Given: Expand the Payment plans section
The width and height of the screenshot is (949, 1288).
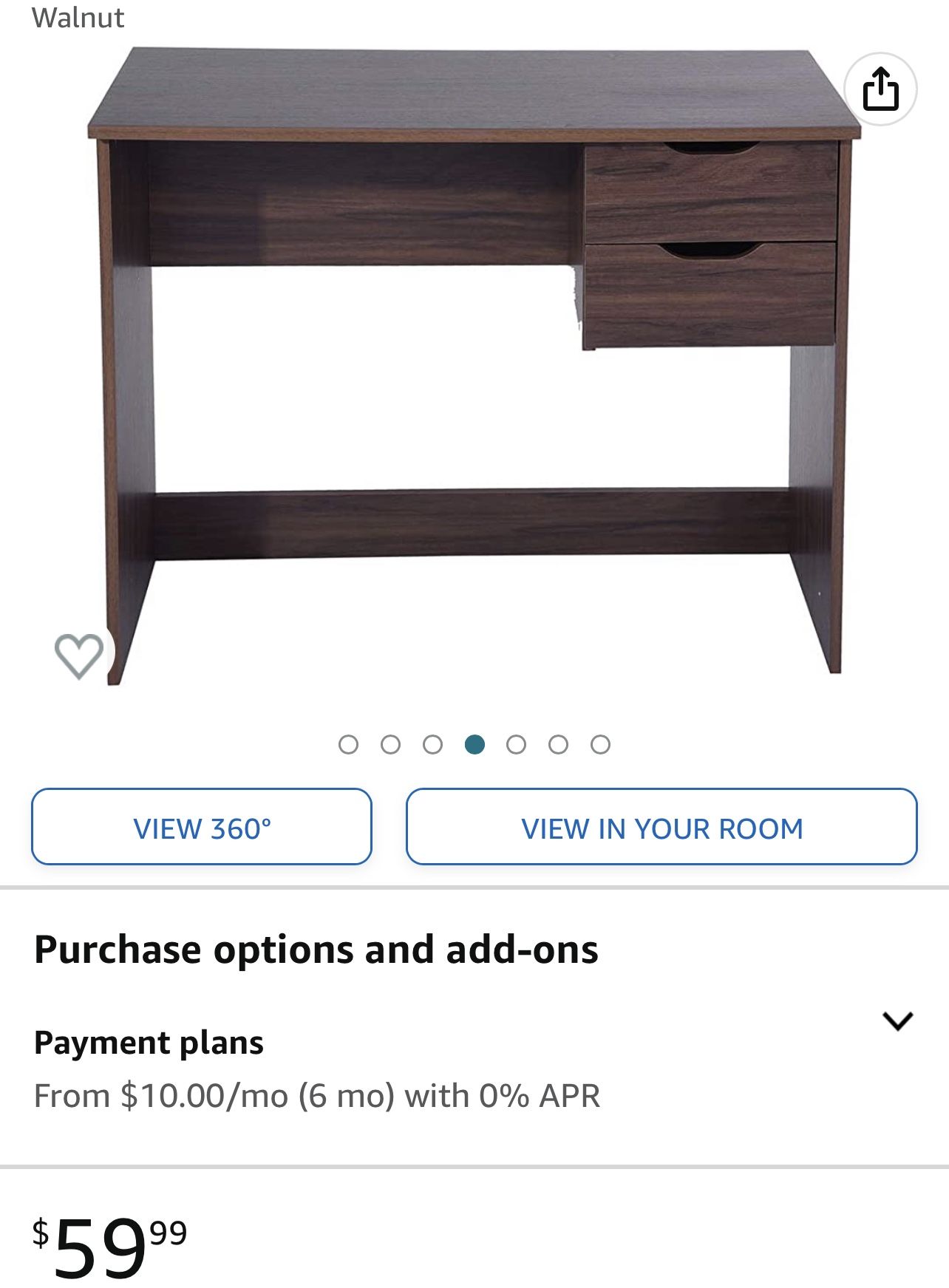Looking at the screenshot, I should [x=897, y=1021].
